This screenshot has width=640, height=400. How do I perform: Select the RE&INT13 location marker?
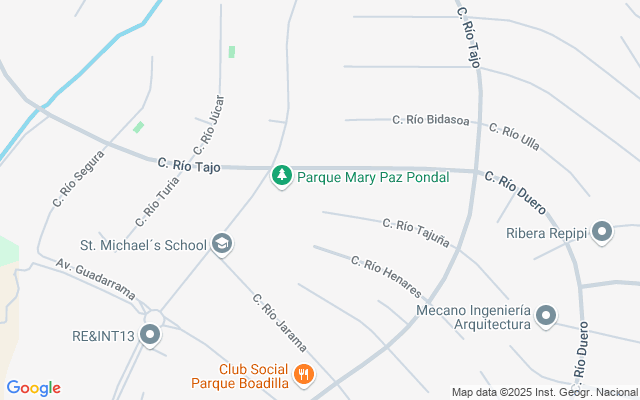(x=151, y=334)
